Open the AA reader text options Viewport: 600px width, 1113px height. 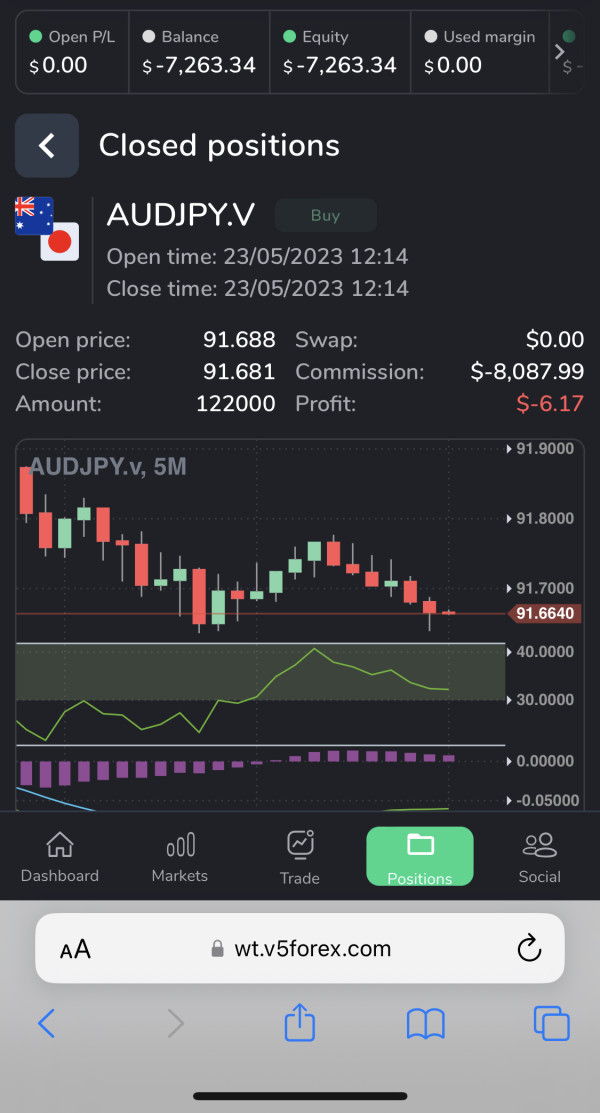click(75, 949)
